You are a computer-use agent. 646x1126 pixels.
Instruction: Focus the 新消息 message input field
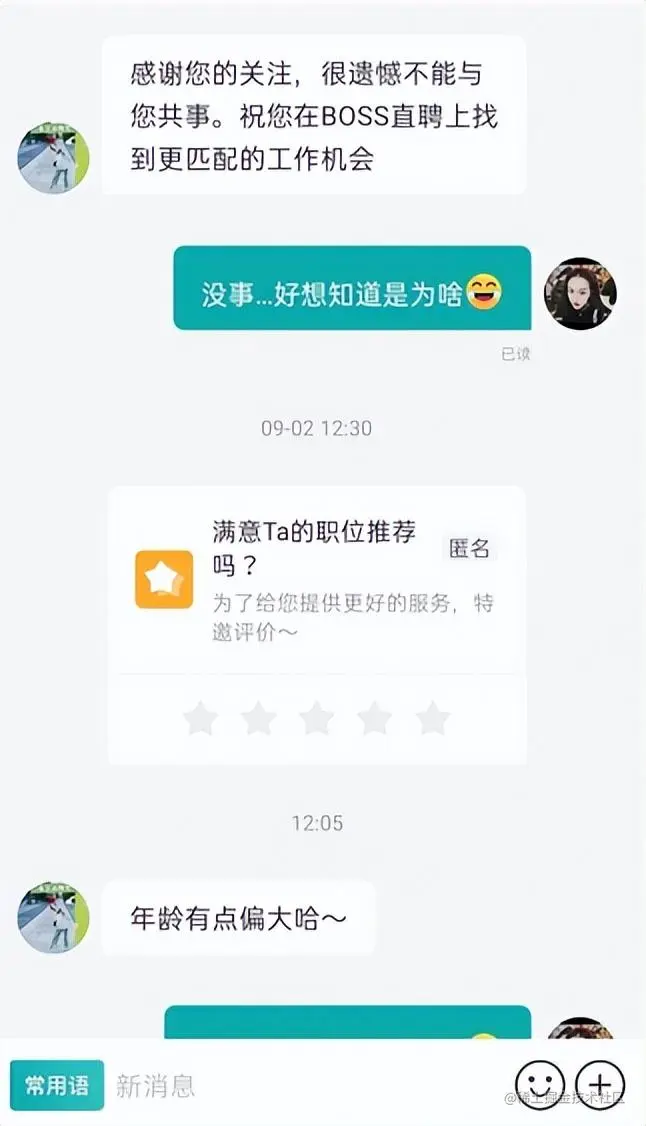tap(300, 1085)
